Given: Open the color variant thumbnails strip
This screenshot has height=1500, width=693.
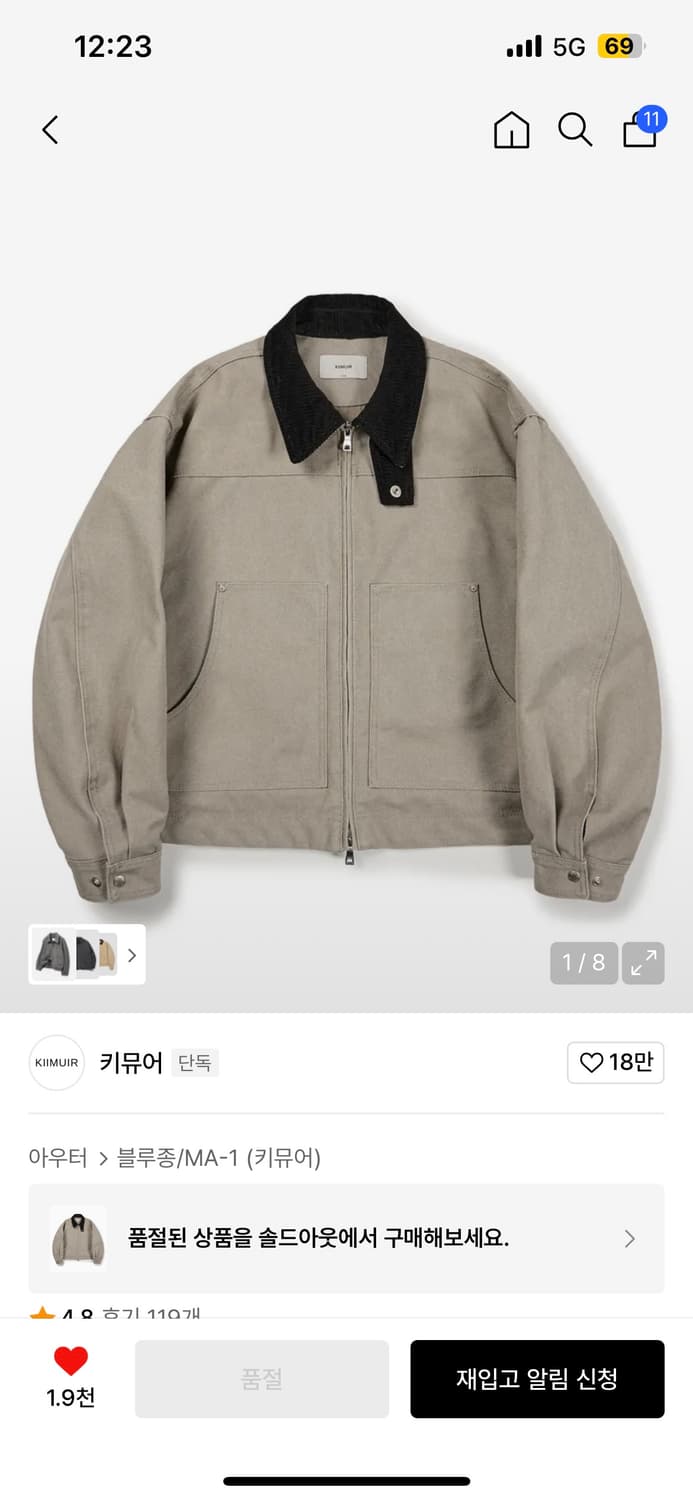Looking at the screenshot, I should coord(87,954).
